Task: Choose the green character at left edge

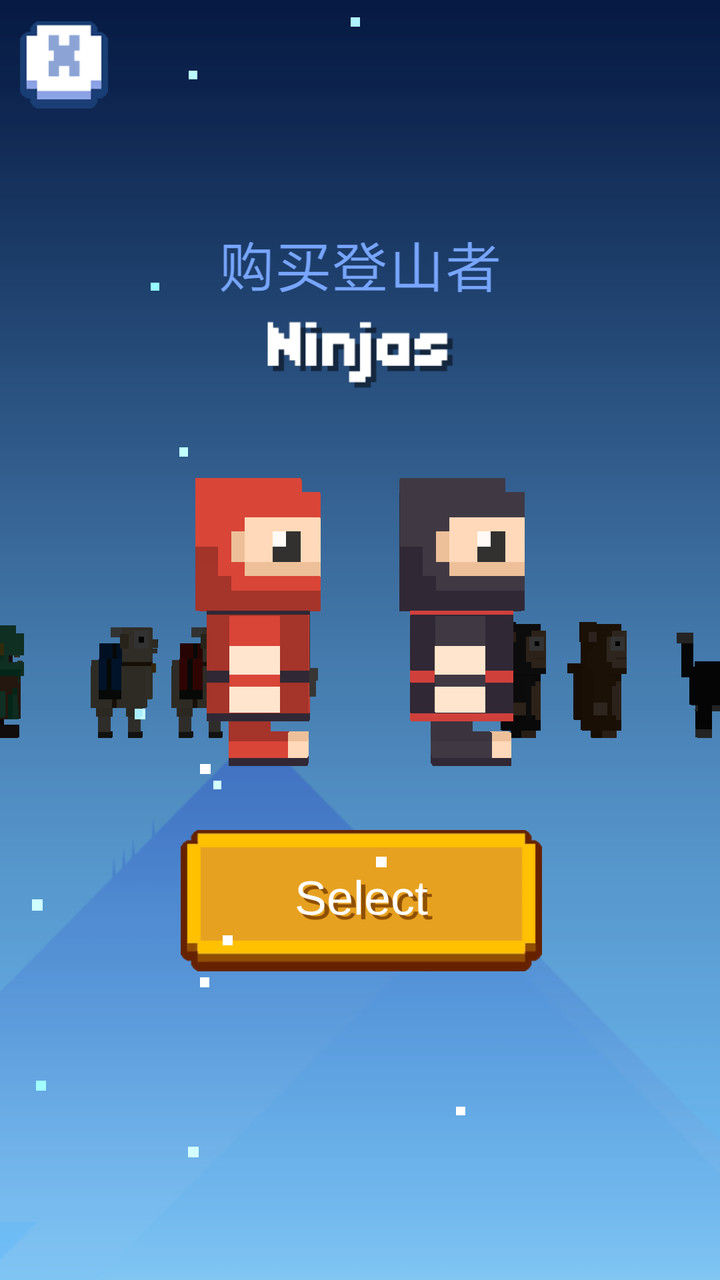Action: [x=9, y=682]
